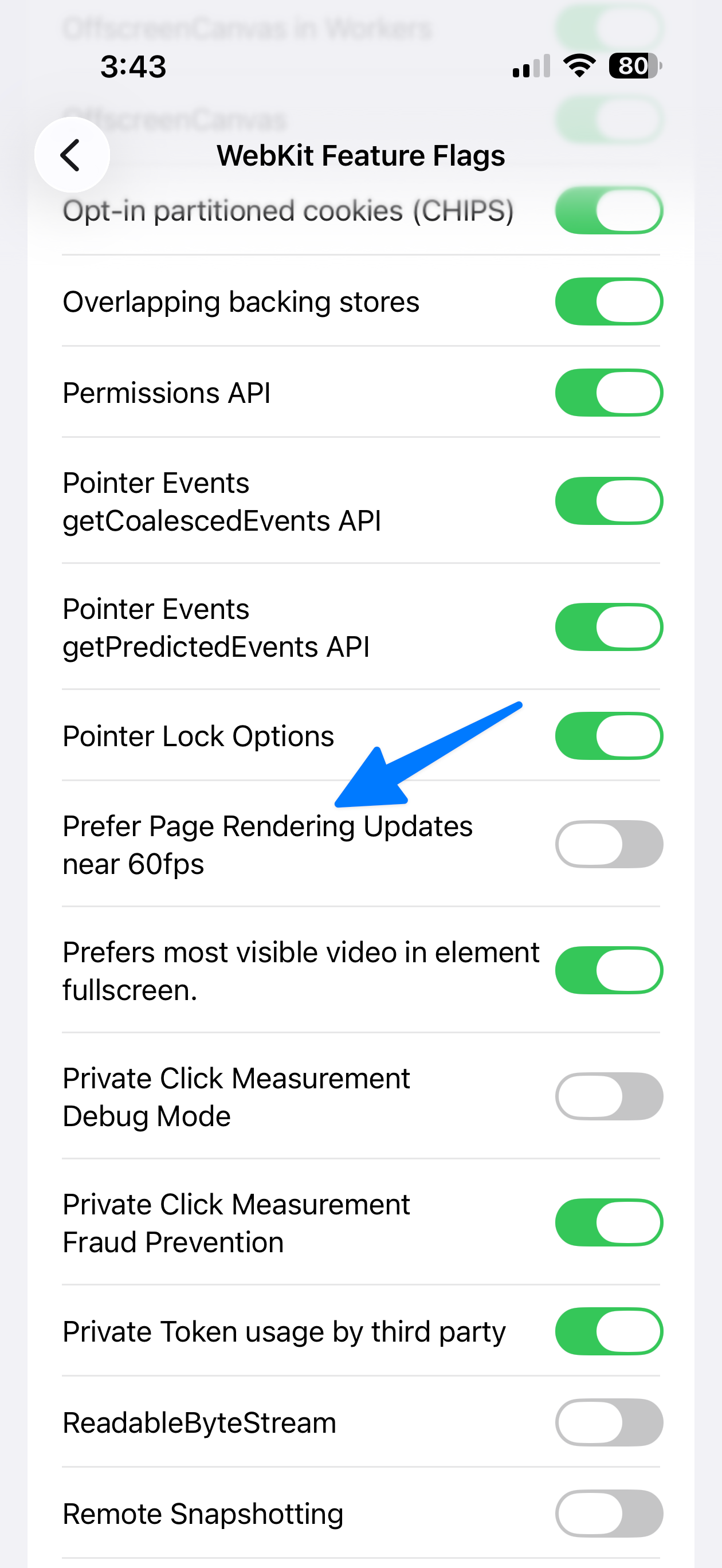Turn off Prefers most visible video toggle
The image size is (722, 1568).
pos(608,970)
